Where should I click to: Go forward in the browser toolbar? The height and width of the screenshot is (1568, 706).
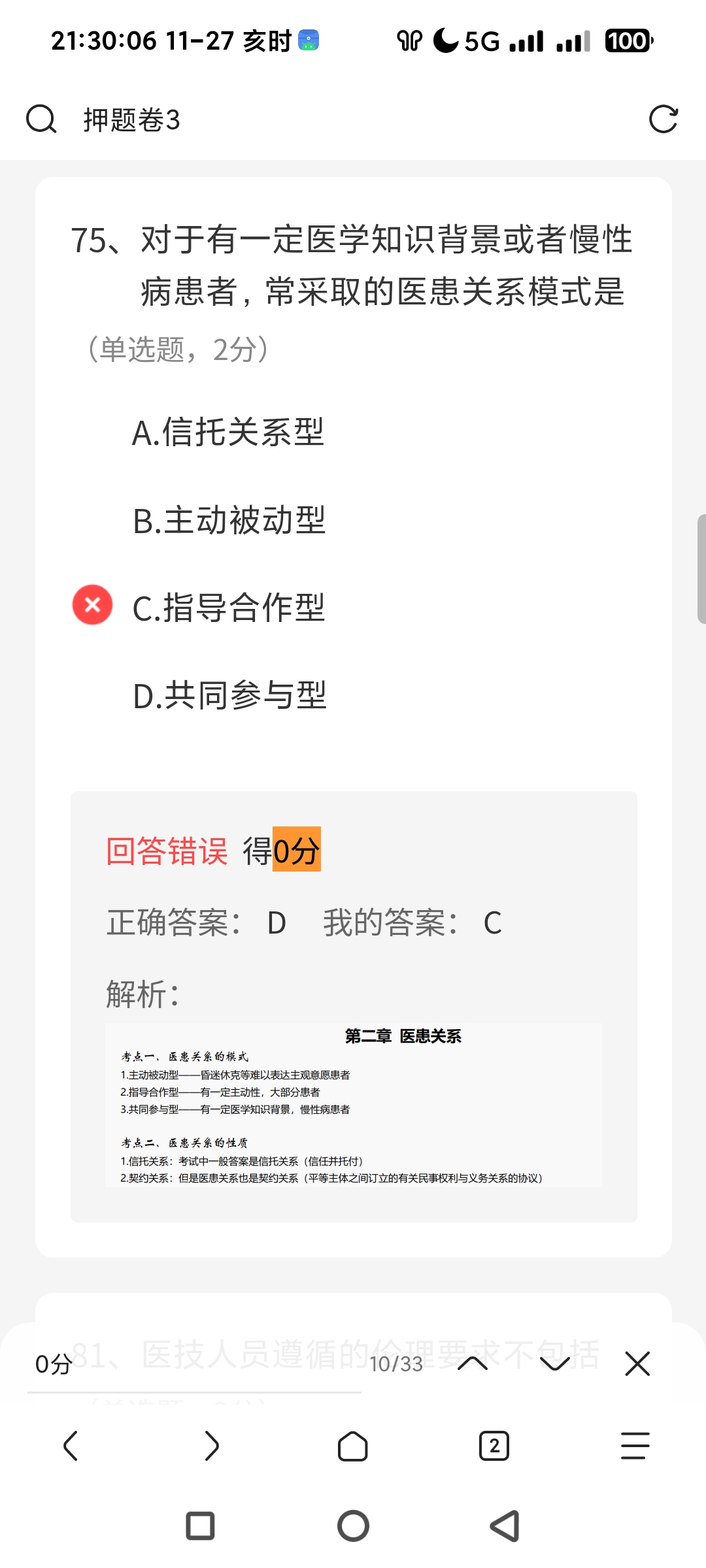coord(212,1446)
